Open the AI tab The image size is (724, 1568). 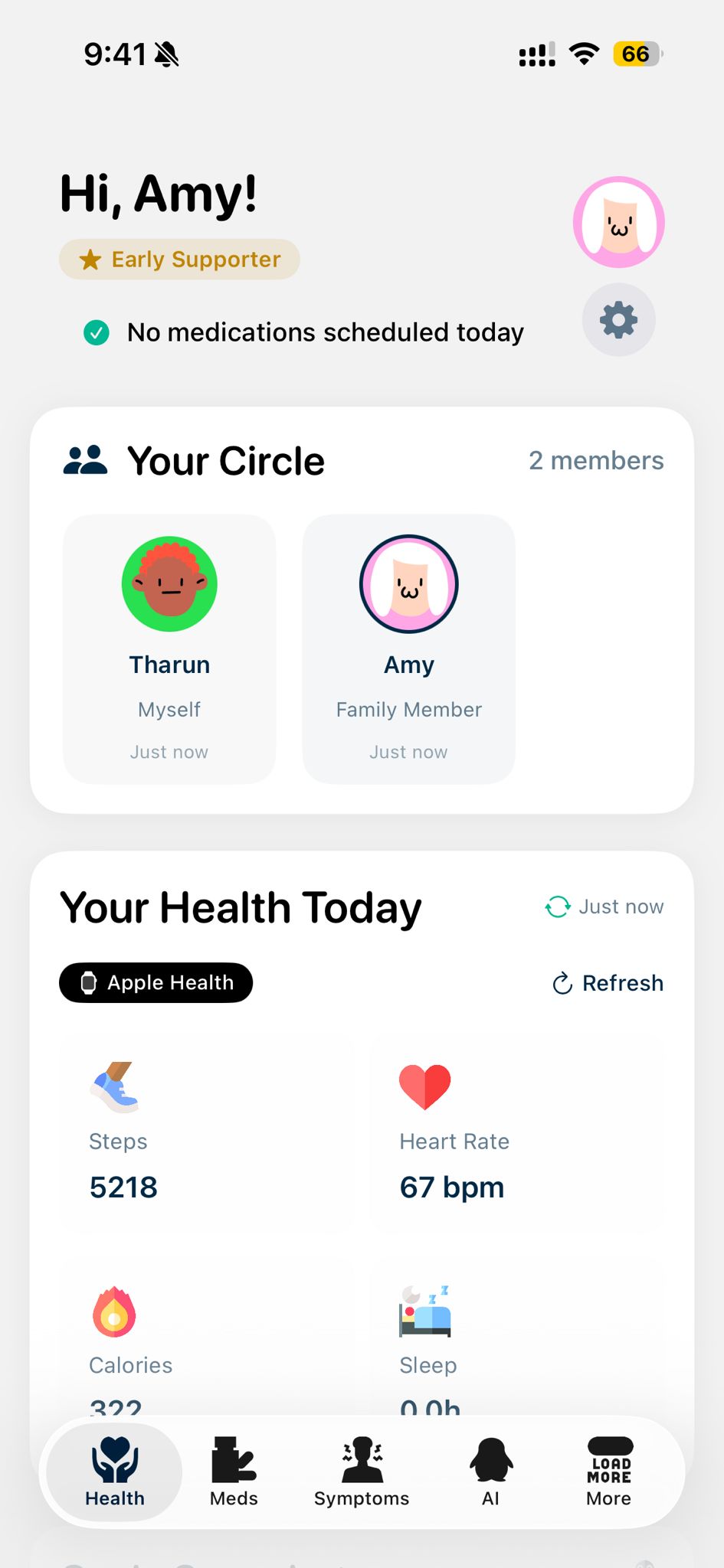[x=490, y=1473]
